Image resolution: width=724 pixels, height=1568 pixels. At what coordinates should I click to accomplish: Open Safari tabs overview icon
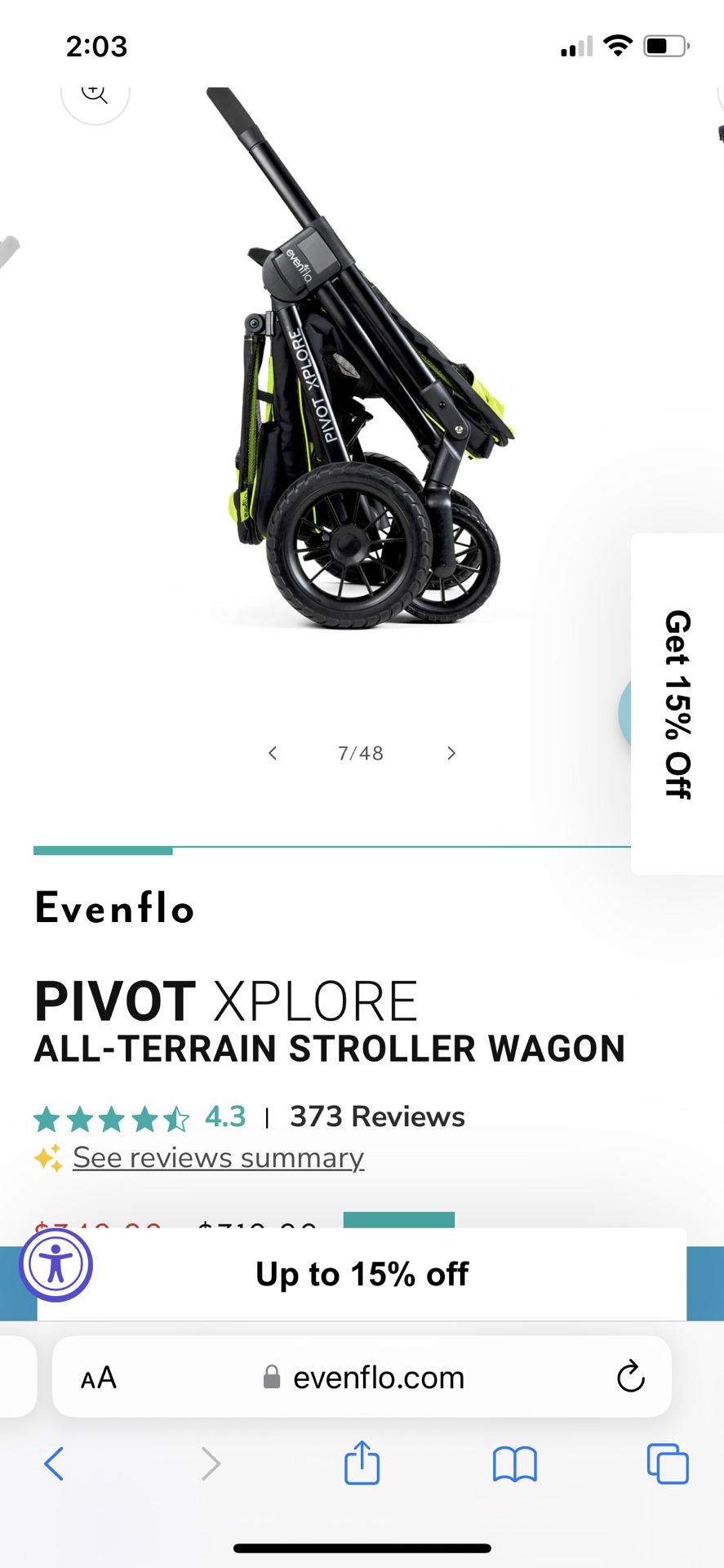coord(667,1464)
